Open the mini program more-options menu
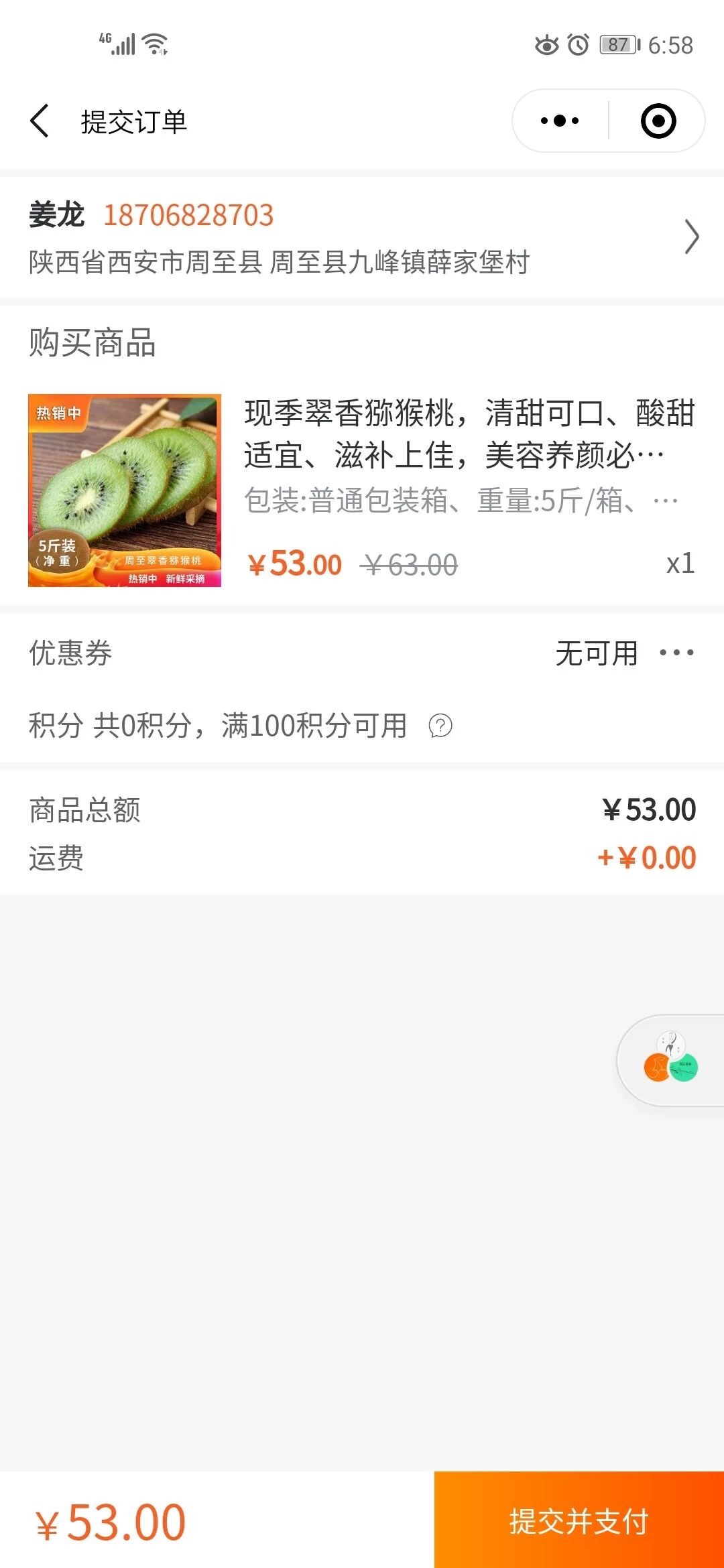The image size is (724, 1568). (x=560, y=121)
